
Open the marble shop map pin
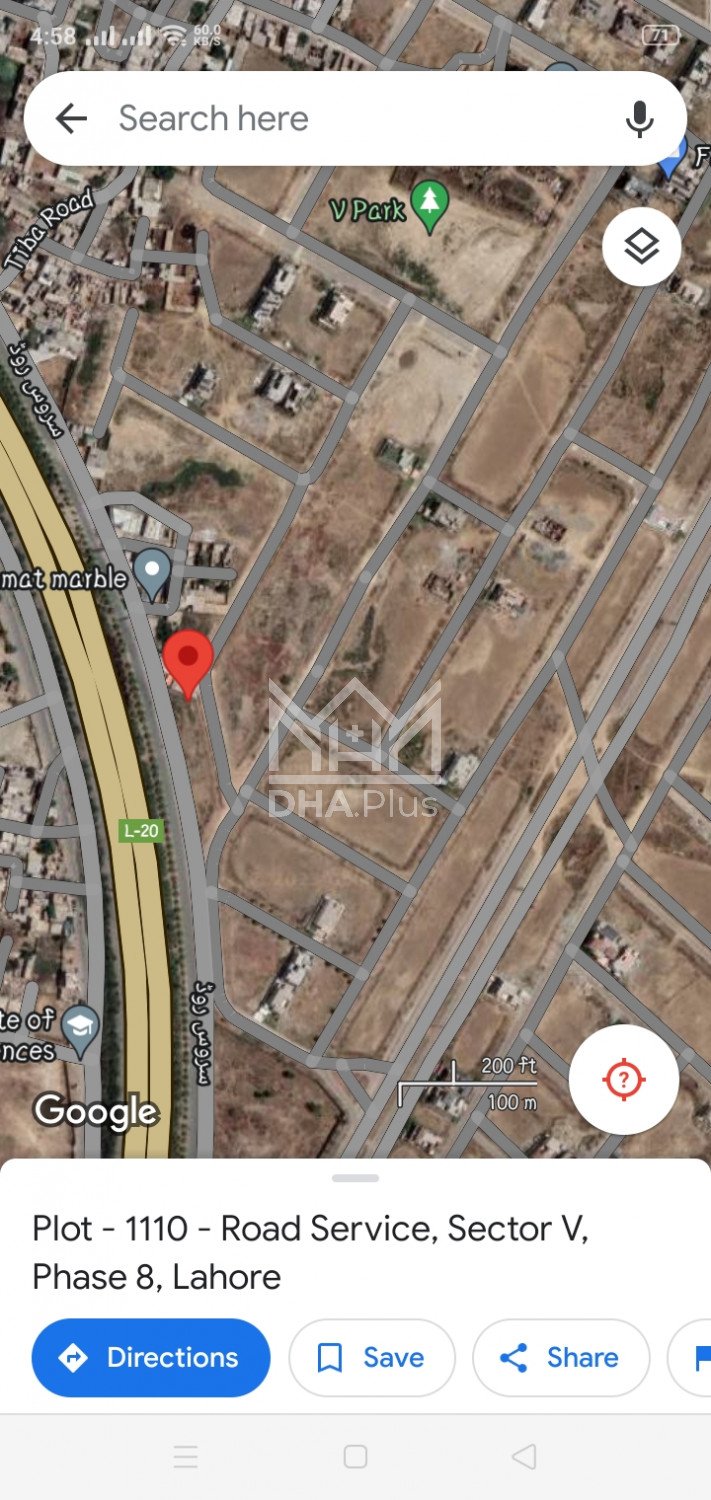(152, 573)
